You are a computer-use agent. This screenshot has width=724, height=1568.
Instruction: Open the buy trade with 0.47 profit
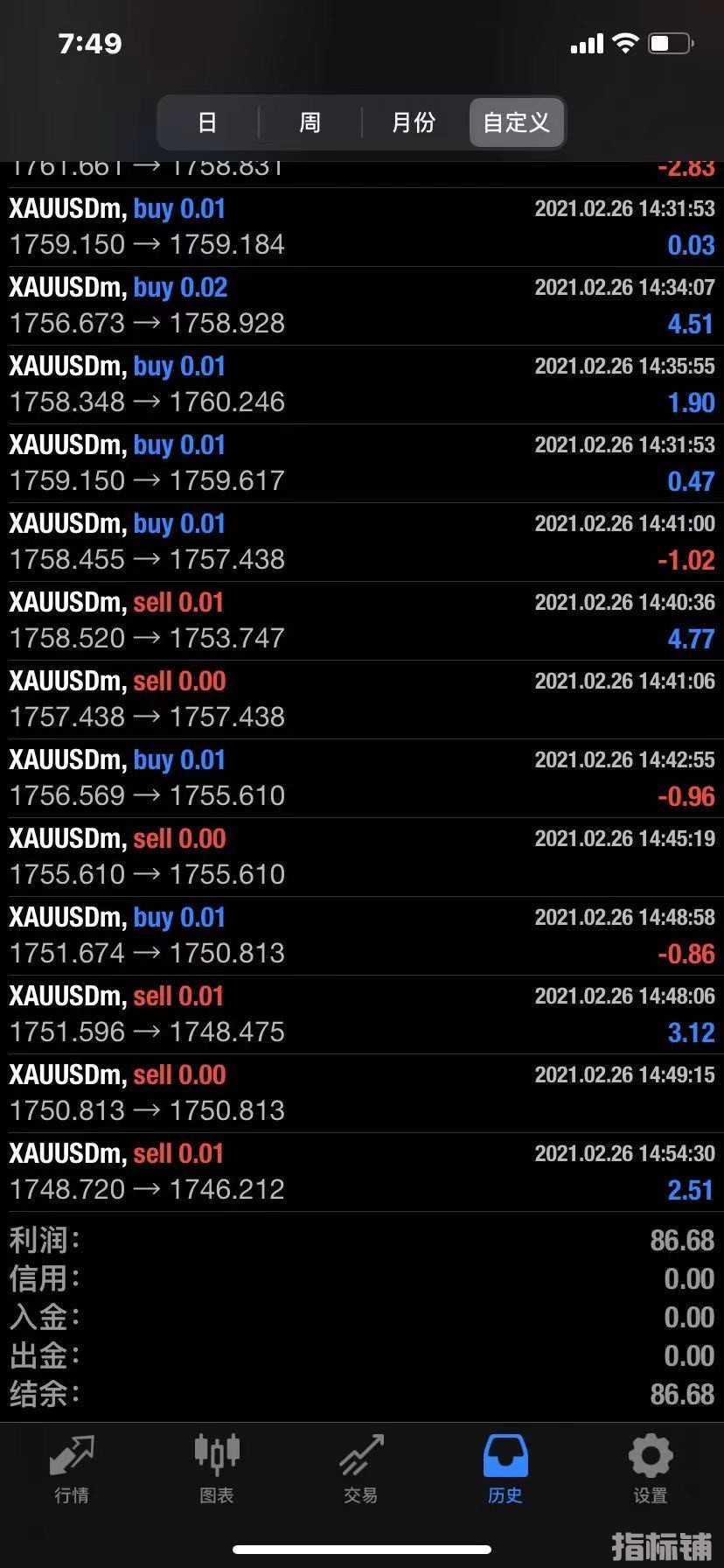click(x=362, y=463)
